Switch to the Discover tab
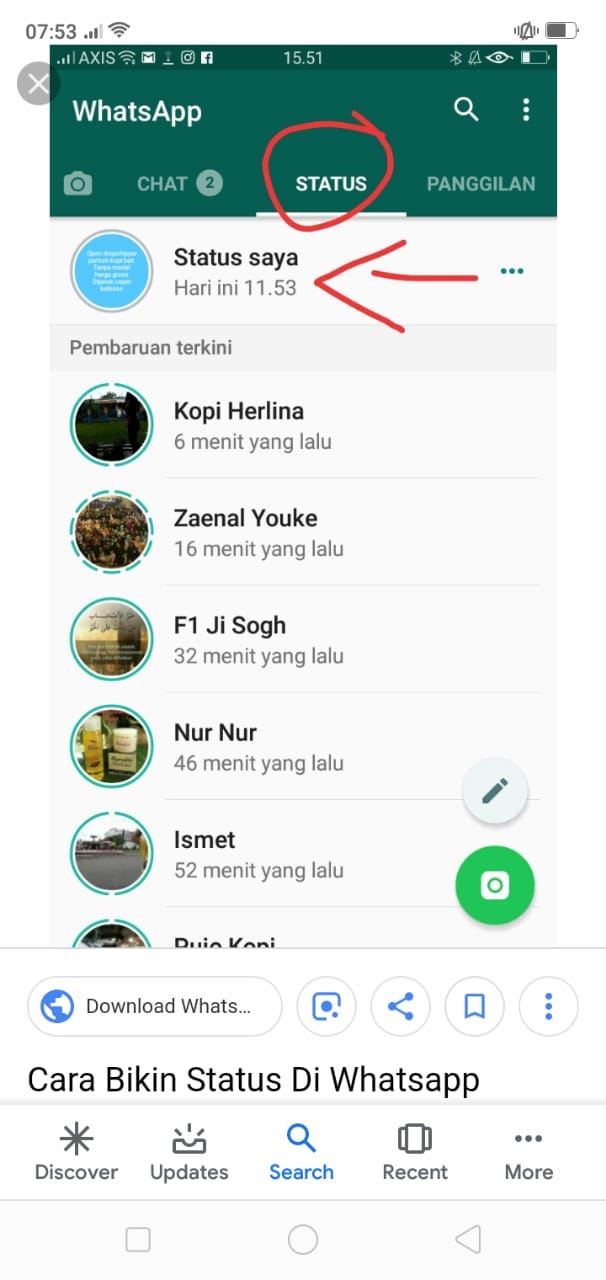606x1280 pixels. (76, 1152)
